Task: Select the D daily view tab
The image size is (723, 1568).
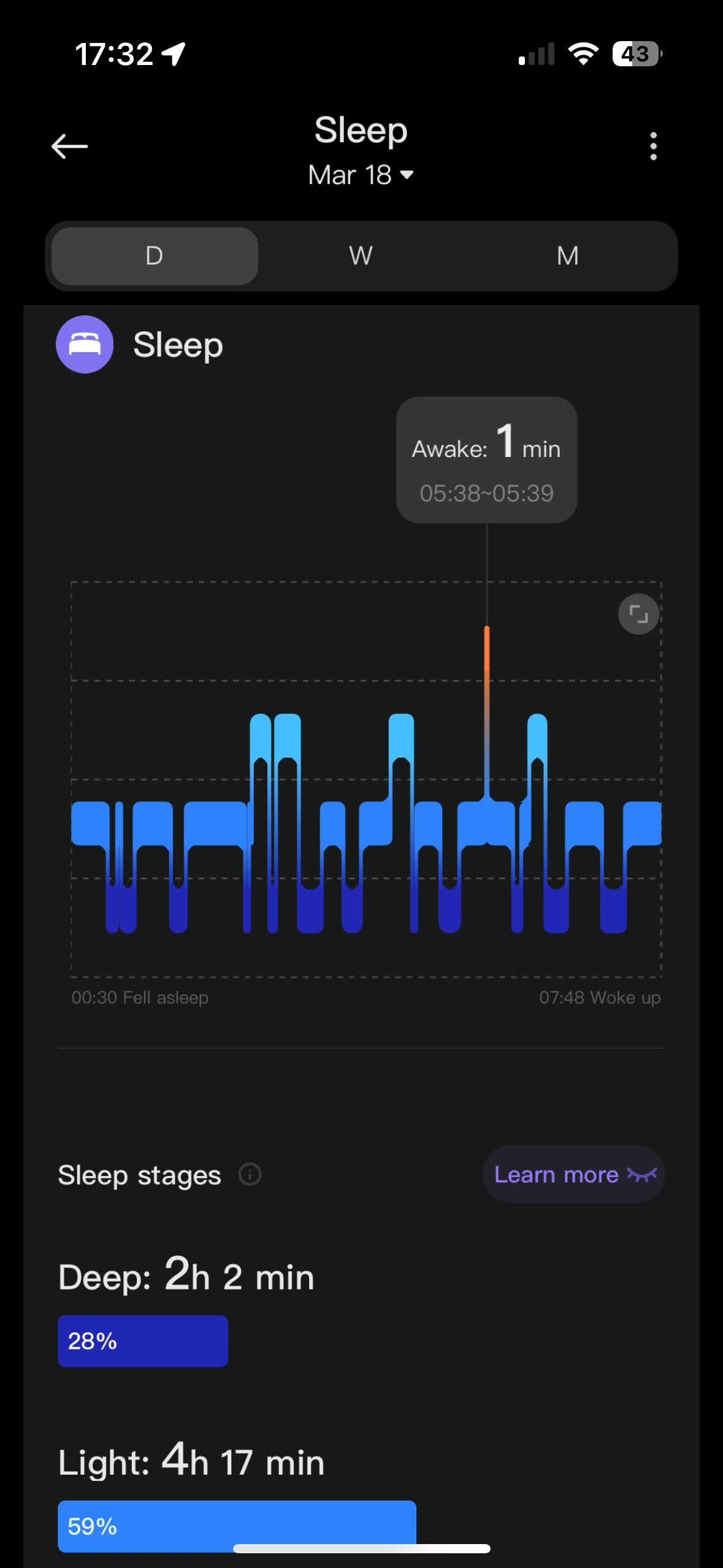Action: 155,256
